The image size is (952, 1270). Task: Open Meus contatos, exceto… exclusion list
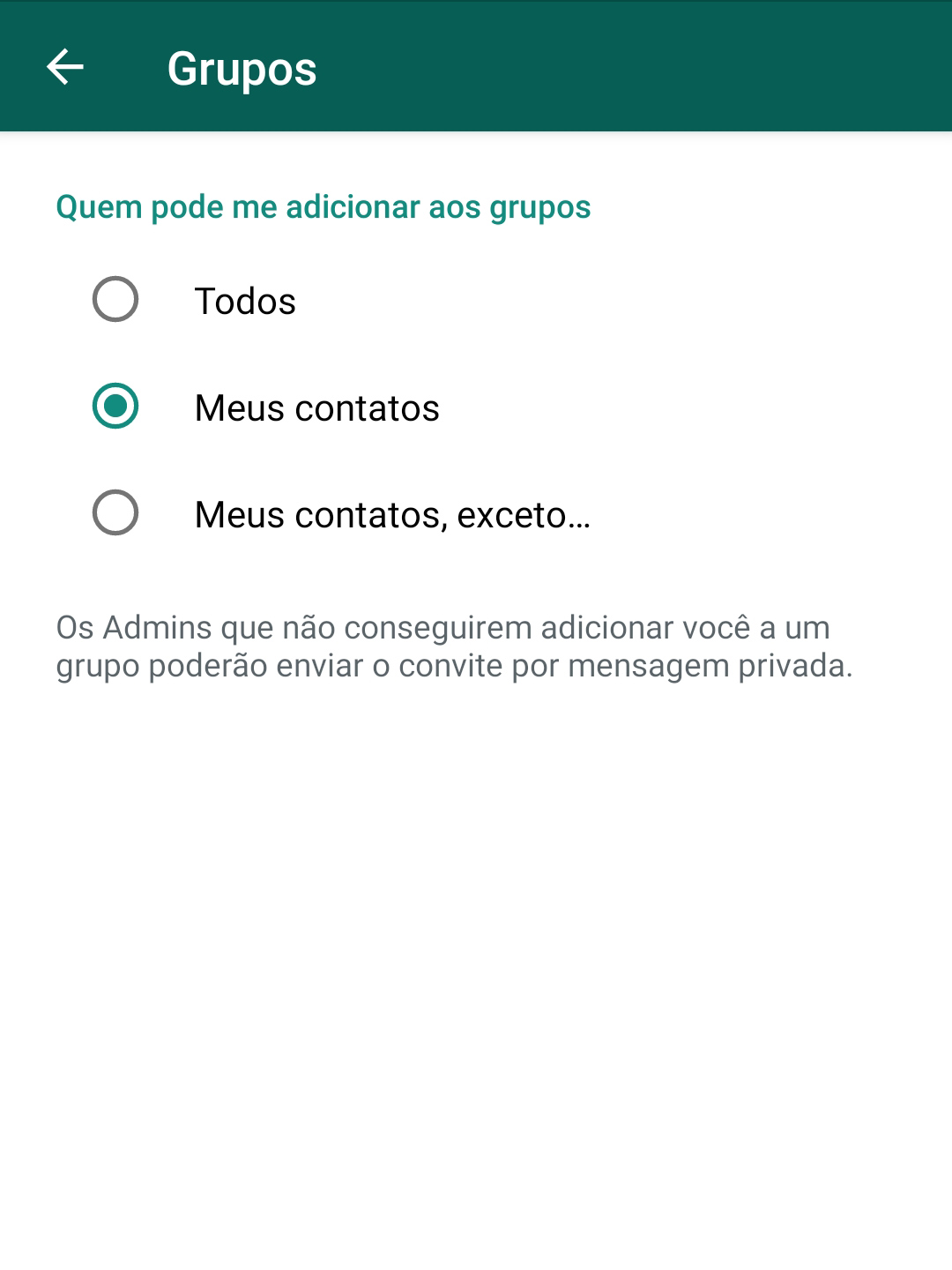point(392,514)
